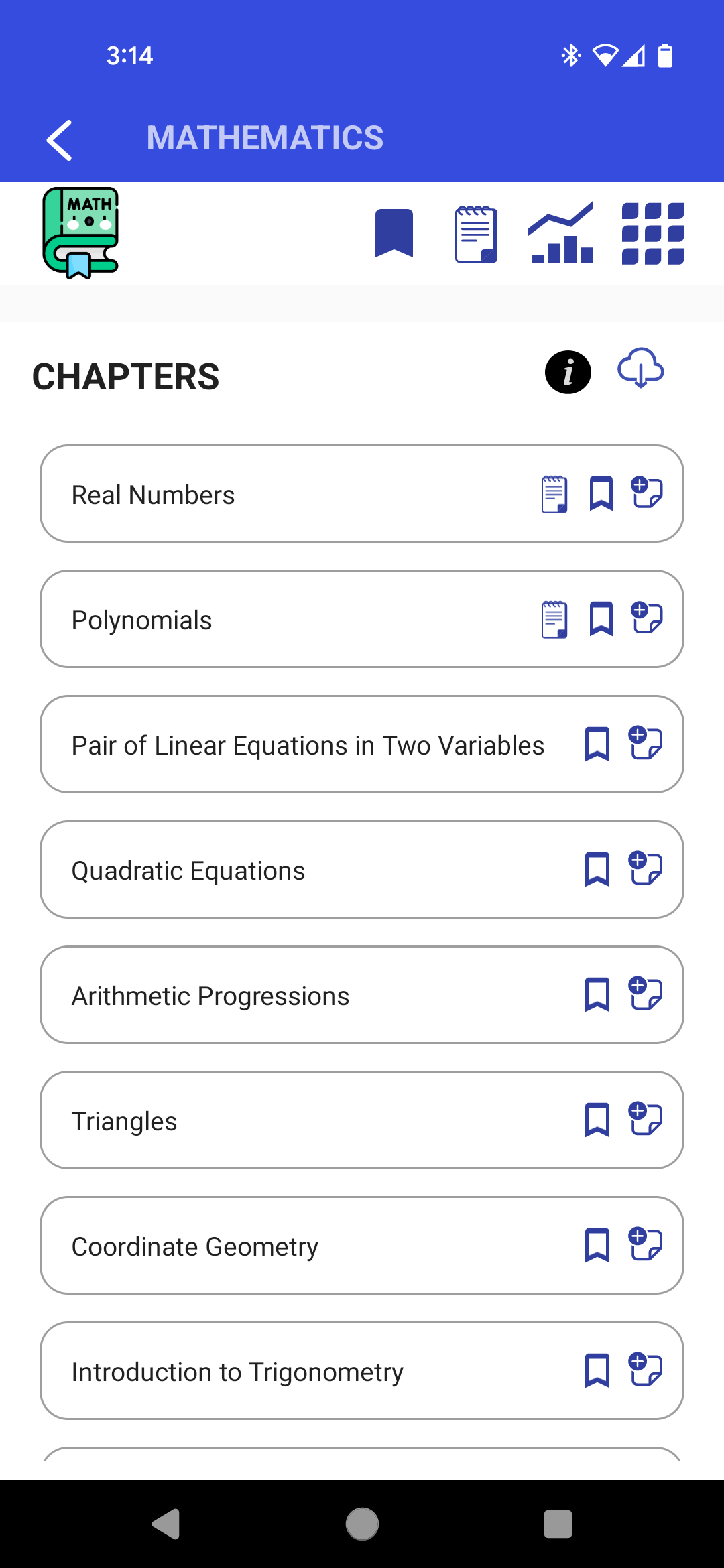Open the grid menu icon
The width and height of the screenshot is (724, 1568).
click(652, 233)
